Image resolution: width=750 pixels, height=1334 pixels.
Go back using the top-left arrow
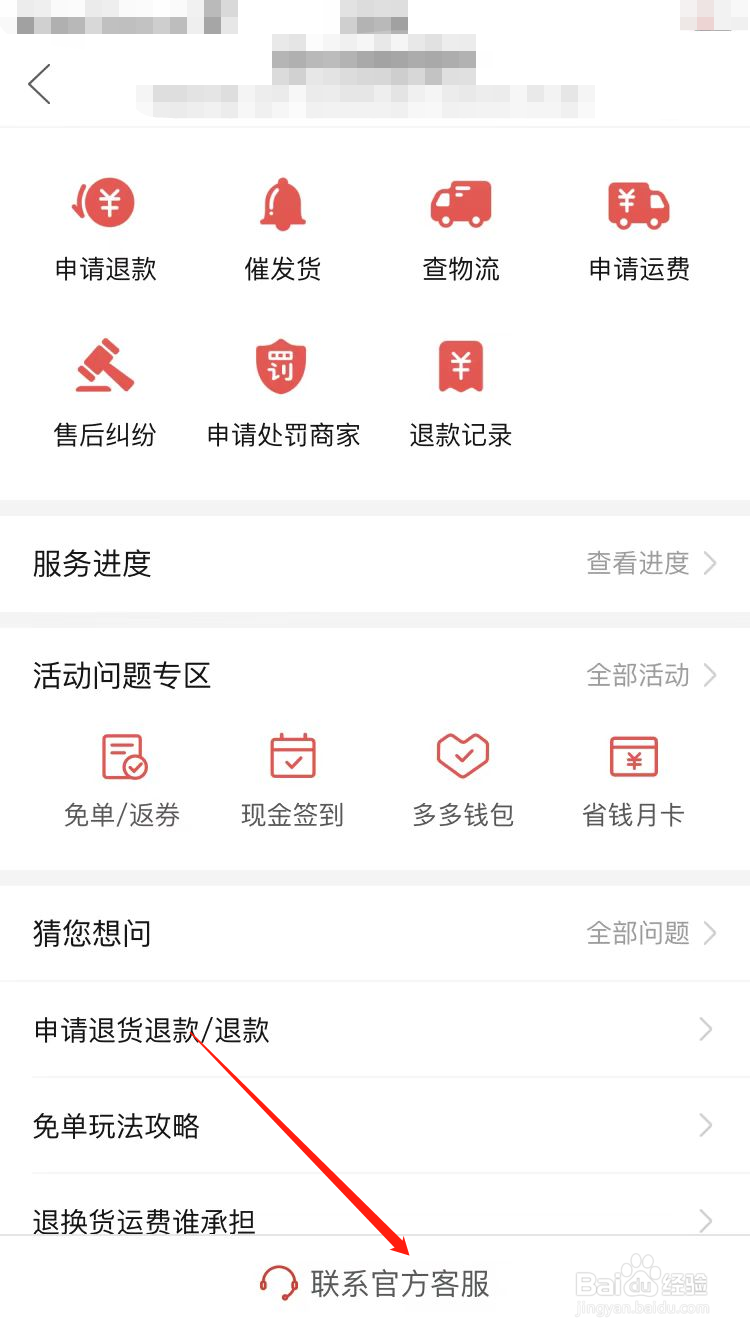39,84
